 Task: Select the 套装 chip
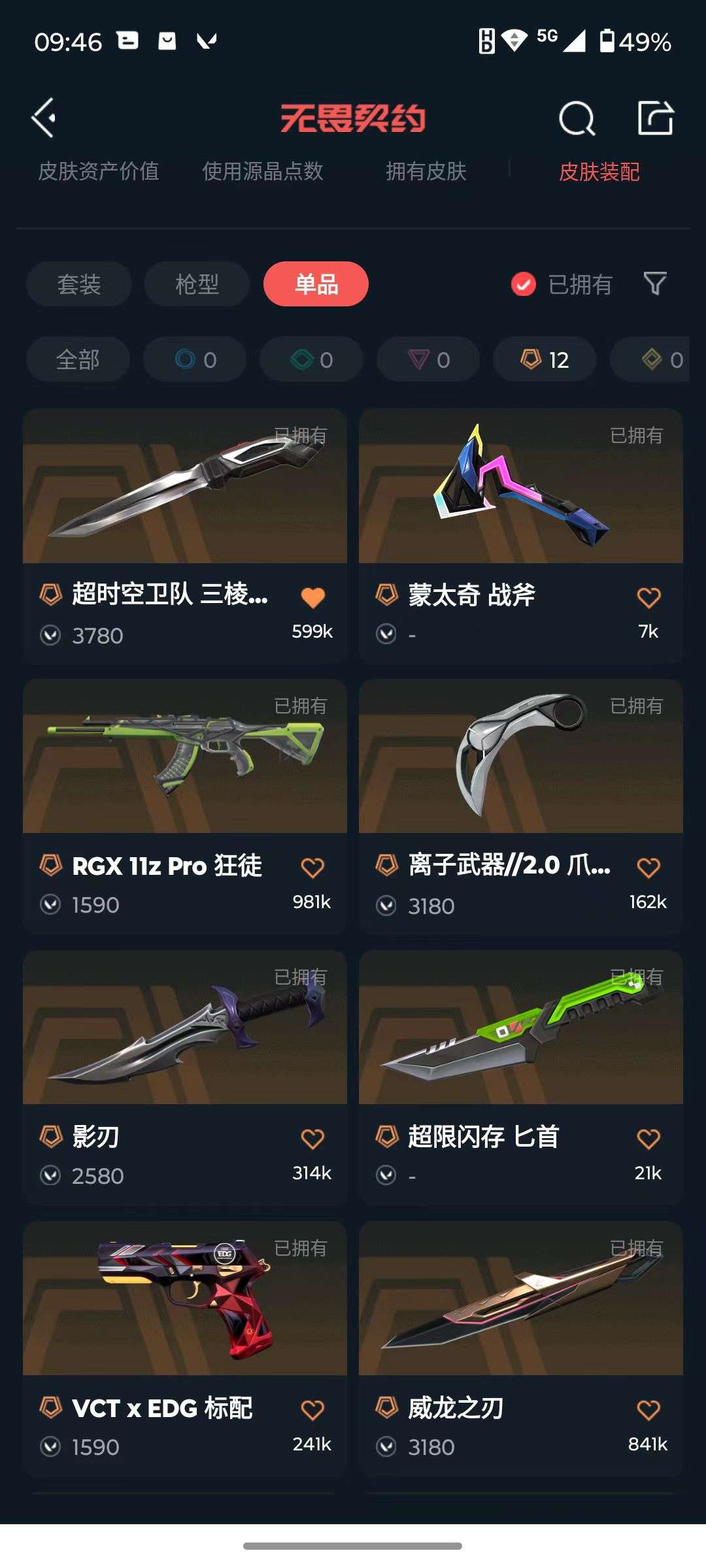pyautogui.click(x=79, y=284)
